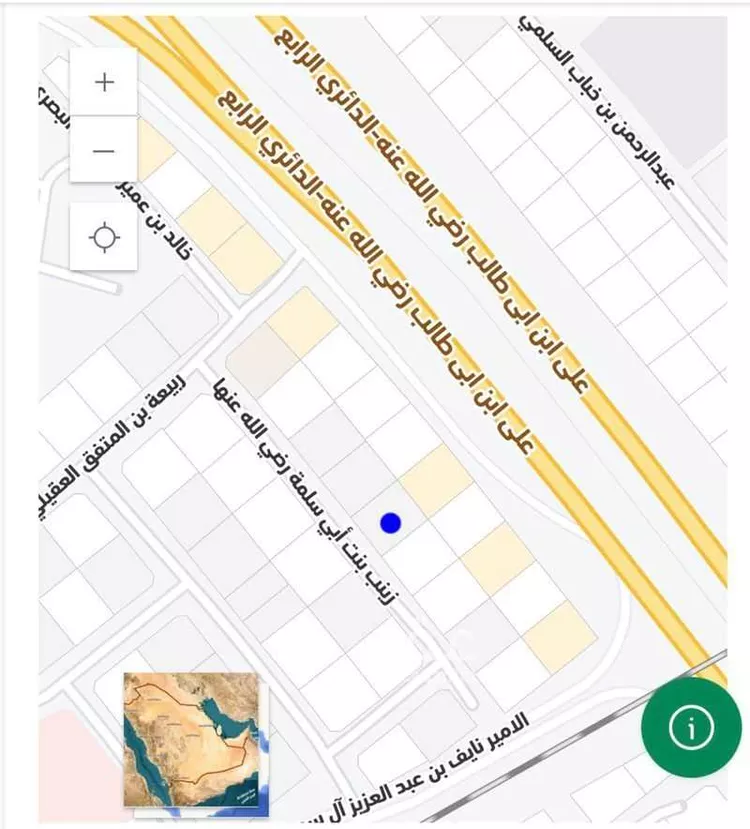Viewport: 750px width, 829px height.
Task: Click the blue location marker on the map
Action: pos(390,522)
